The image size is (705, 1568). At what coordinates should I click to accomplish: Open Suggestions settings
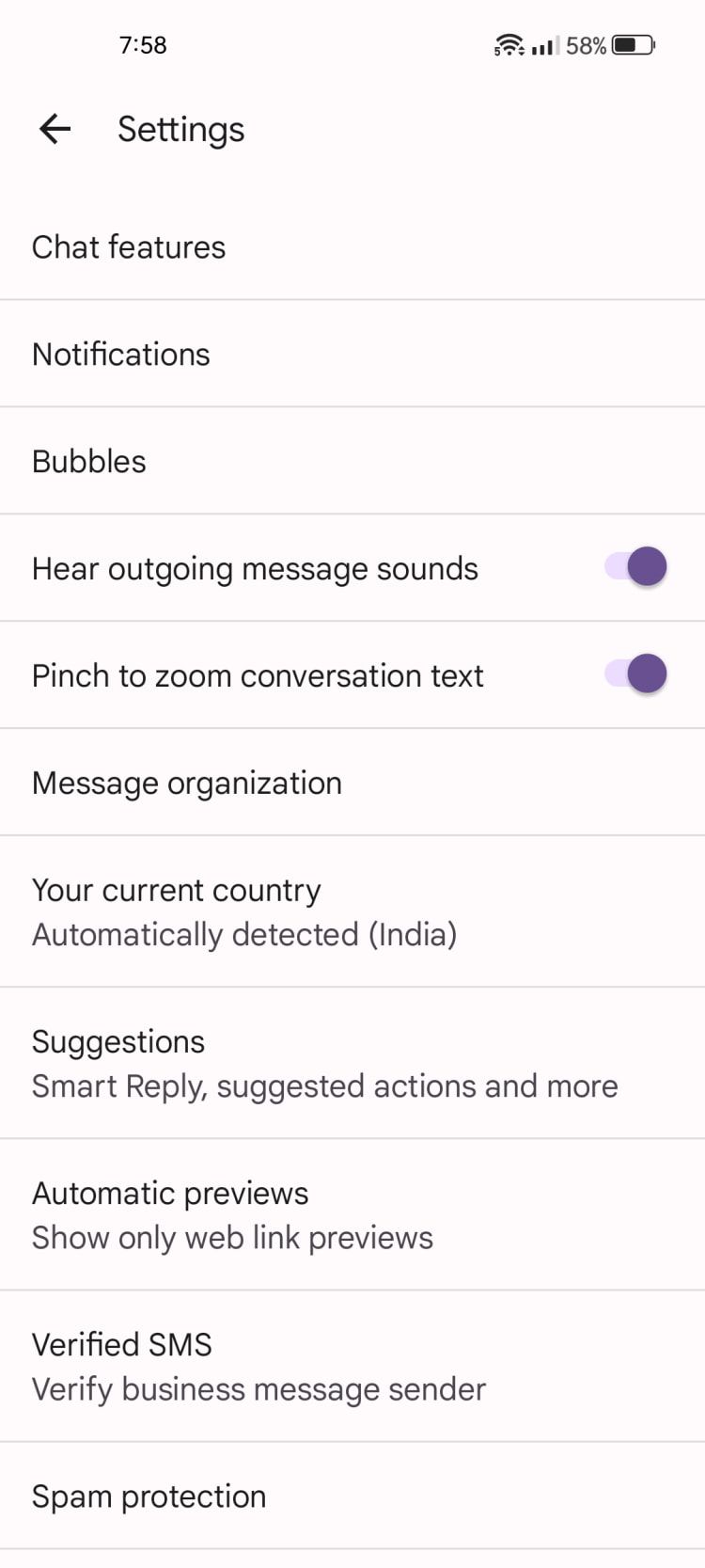[117, 1042]
